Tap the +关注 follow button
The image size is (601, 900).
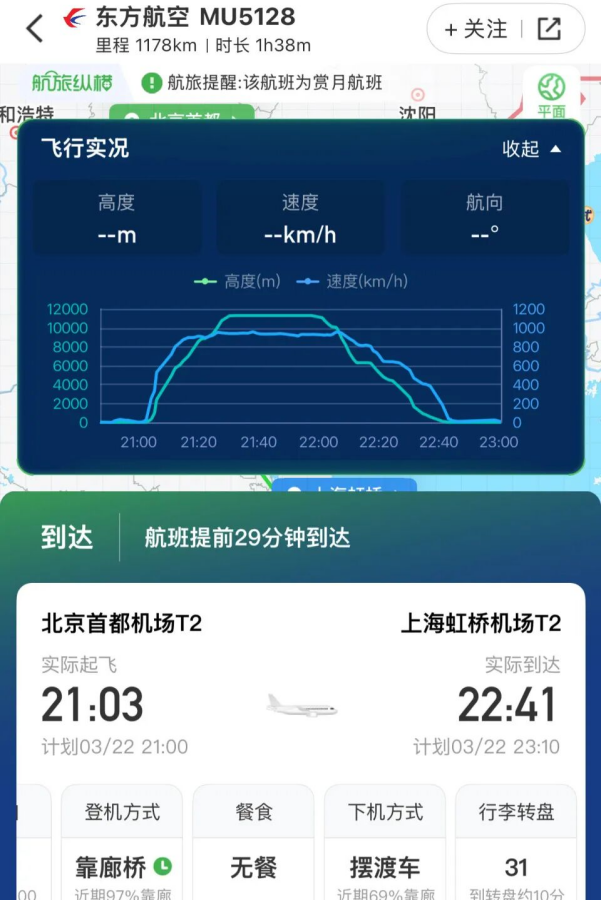point(476,29)
